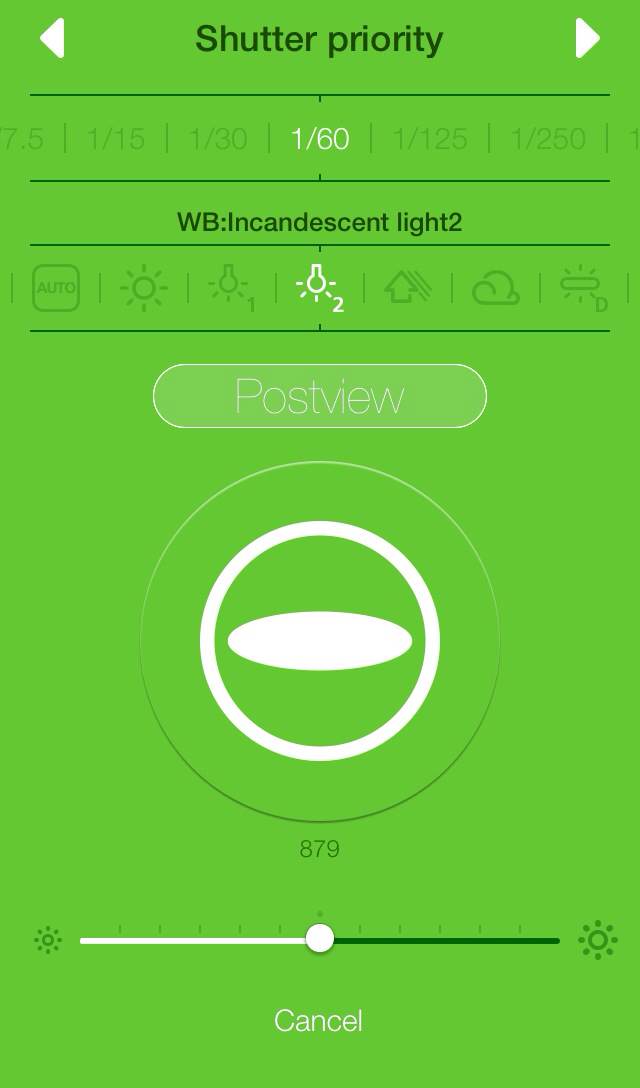The image size is (640, 1088).
Task: Switch to next shooting mode with right arrow
Action: click(587, 39)
